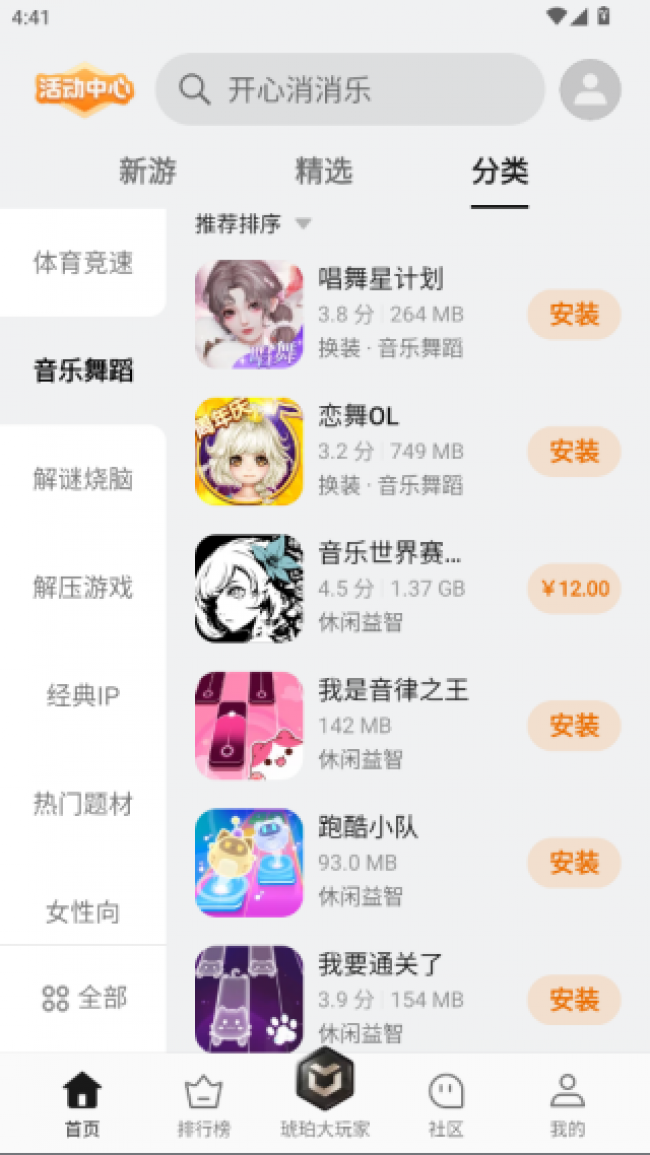
Task: Select the 经典IP category
Action: (83, 695)
